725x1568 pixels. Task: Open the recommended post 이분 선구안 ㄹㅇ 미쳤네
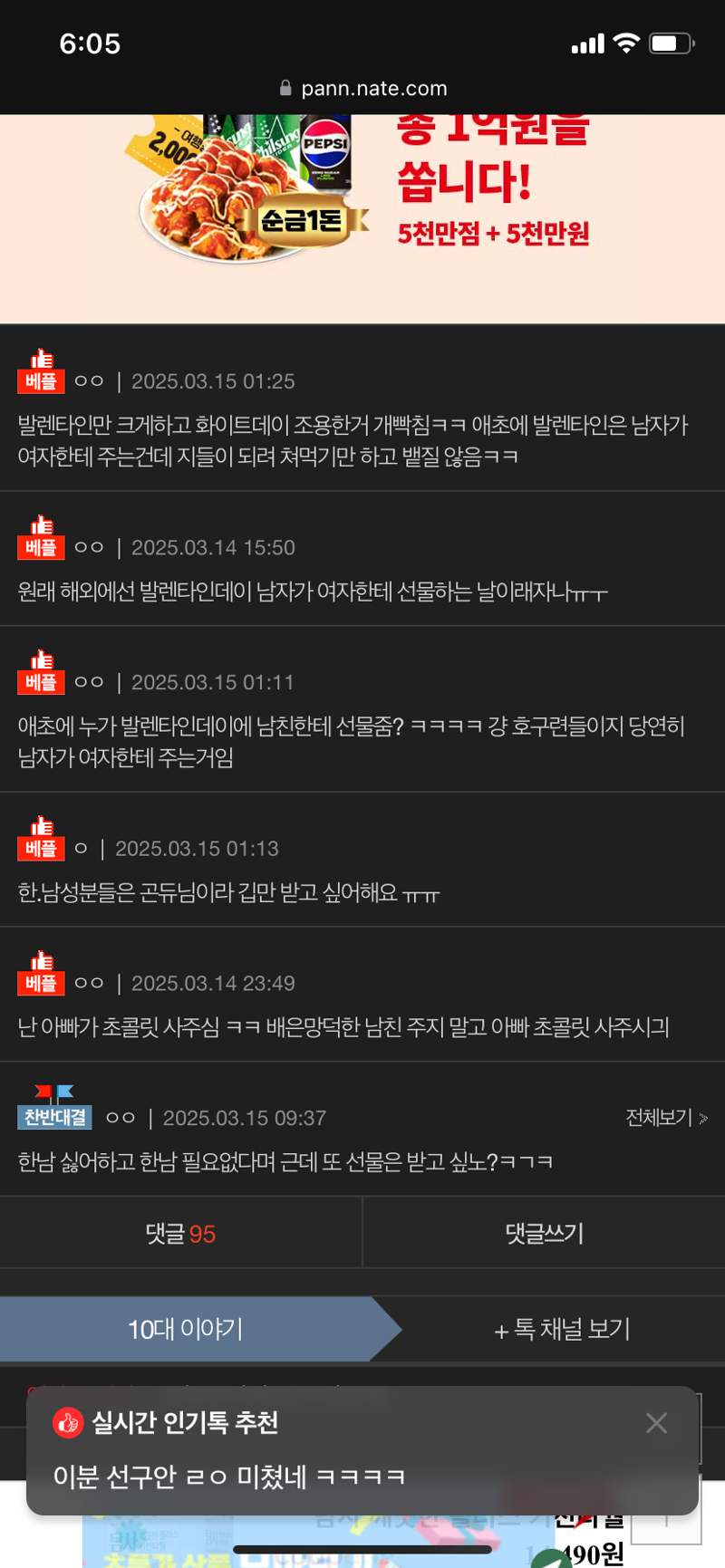click(229, 1477)
